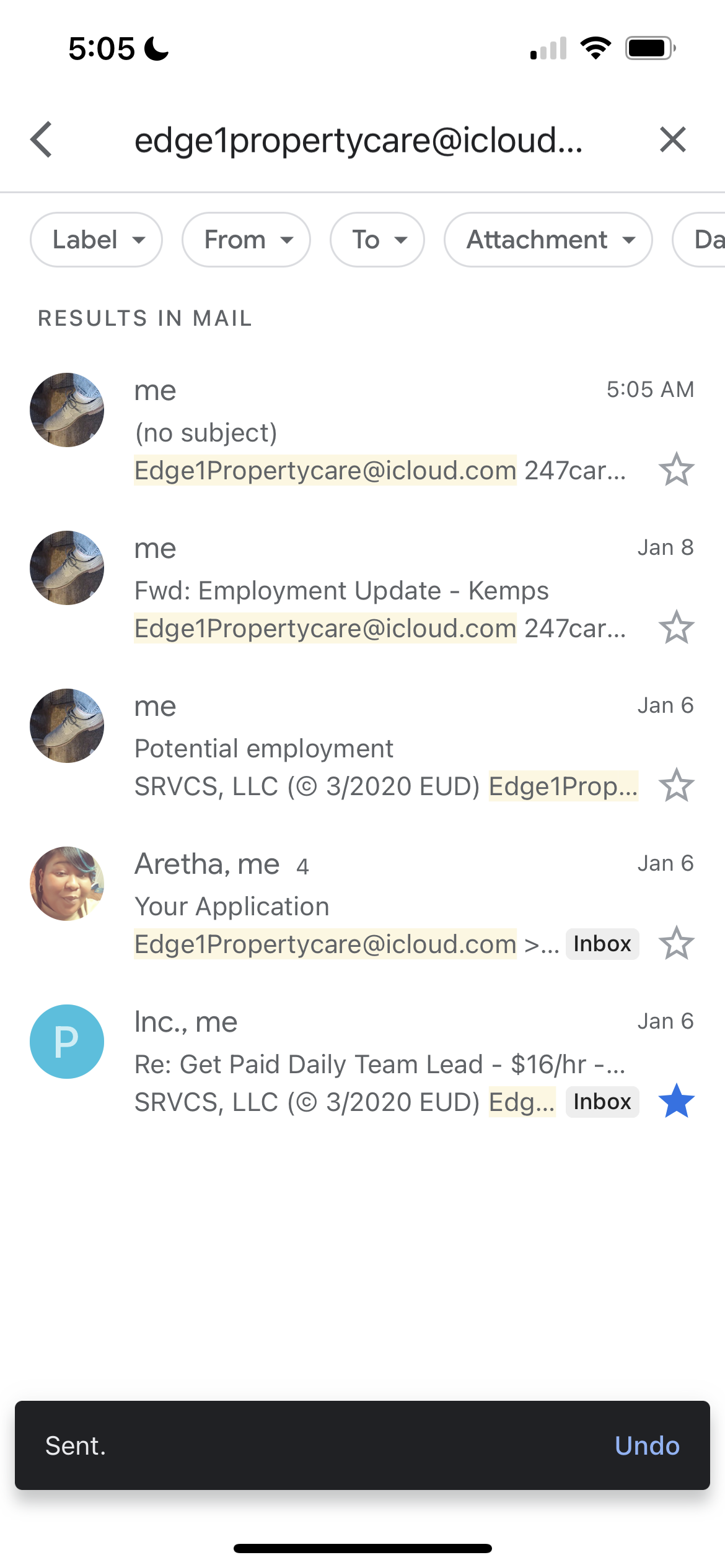
Task: Expand the From filter options
Action: (x=245, y=240)
